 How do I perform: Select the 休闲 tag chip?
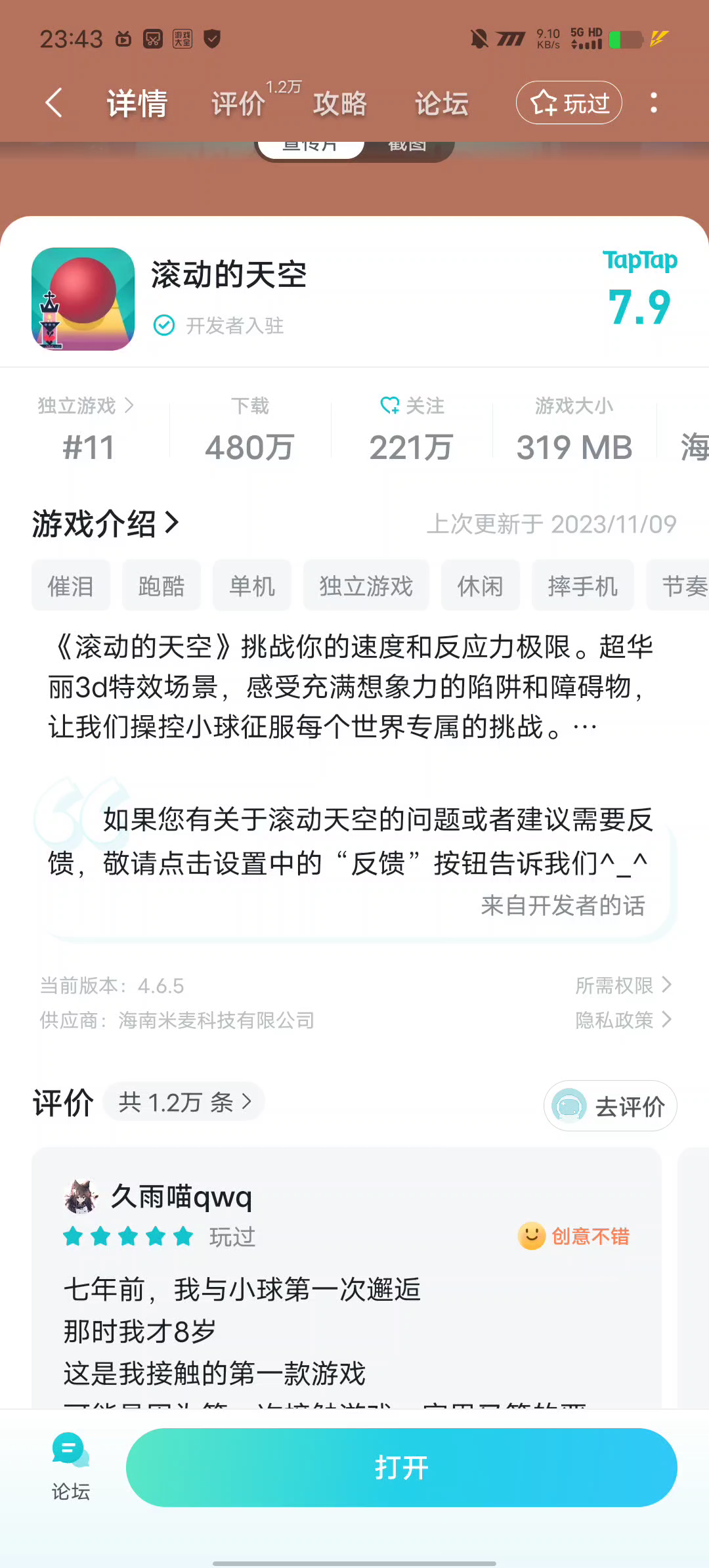pyautogui.click(x=481, y=585)
